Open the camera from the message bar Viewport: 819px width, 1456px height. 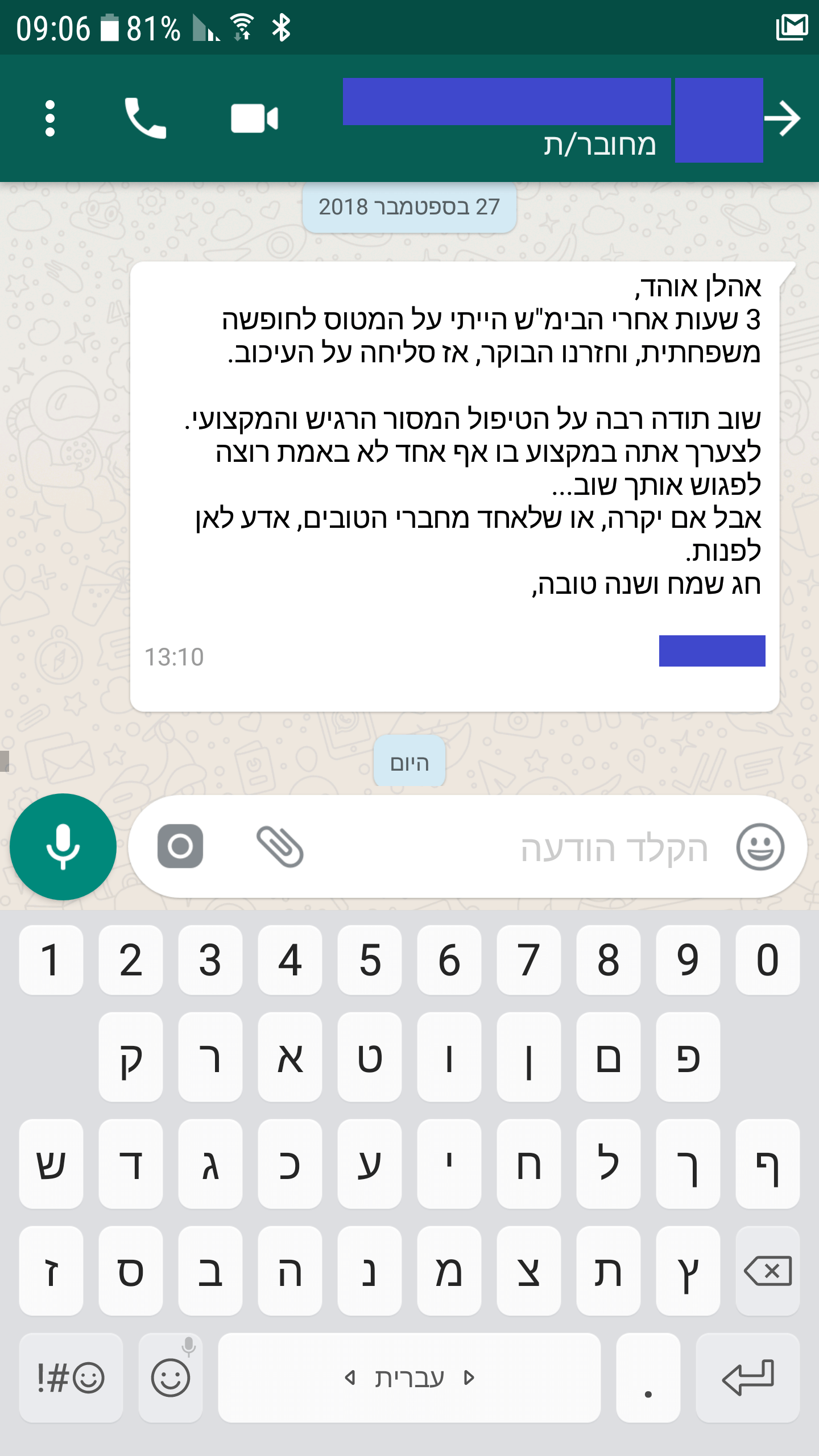(x=180, y=846)
